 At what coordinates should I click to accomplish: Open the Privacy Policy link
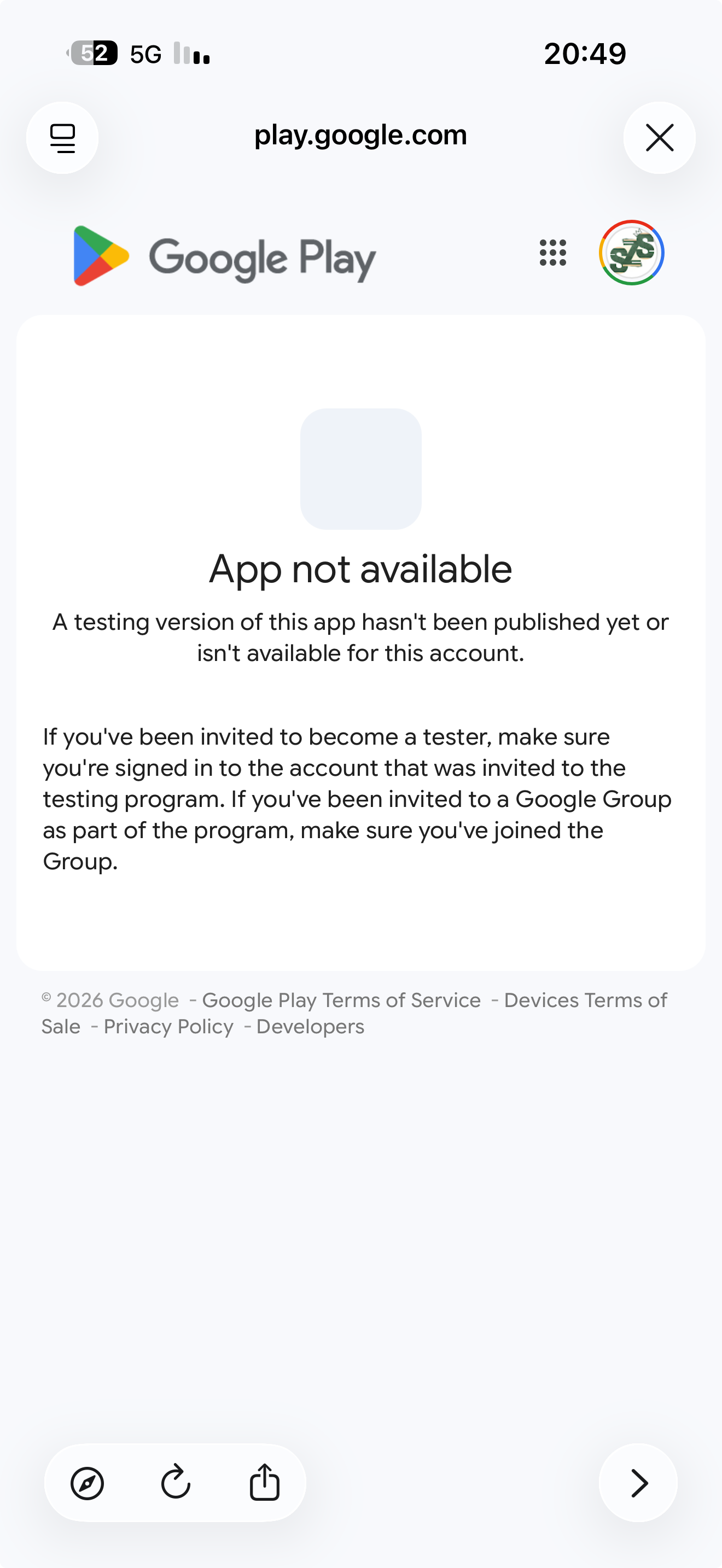point(168,1027)
